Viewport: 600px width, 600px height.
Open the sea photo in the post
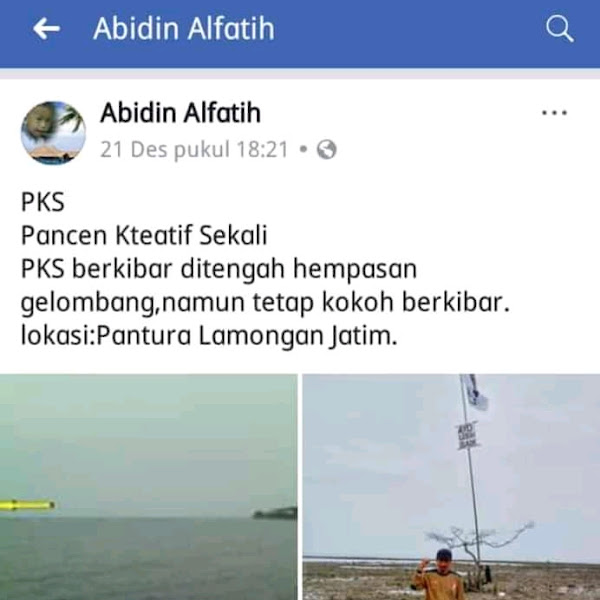(x=148, y=487)
